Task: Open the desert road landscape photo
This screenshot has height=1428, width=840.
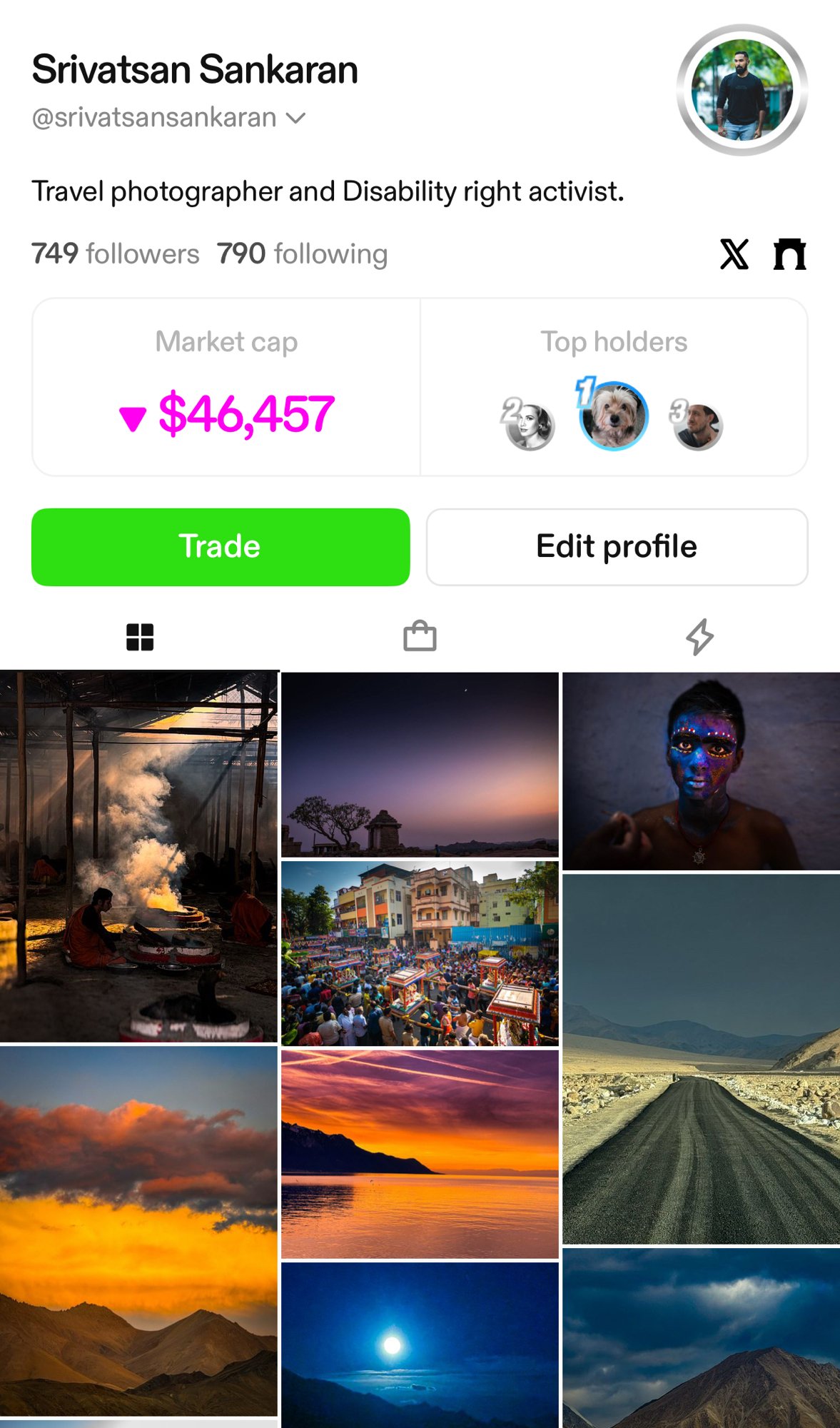Action: point(701,1059)
